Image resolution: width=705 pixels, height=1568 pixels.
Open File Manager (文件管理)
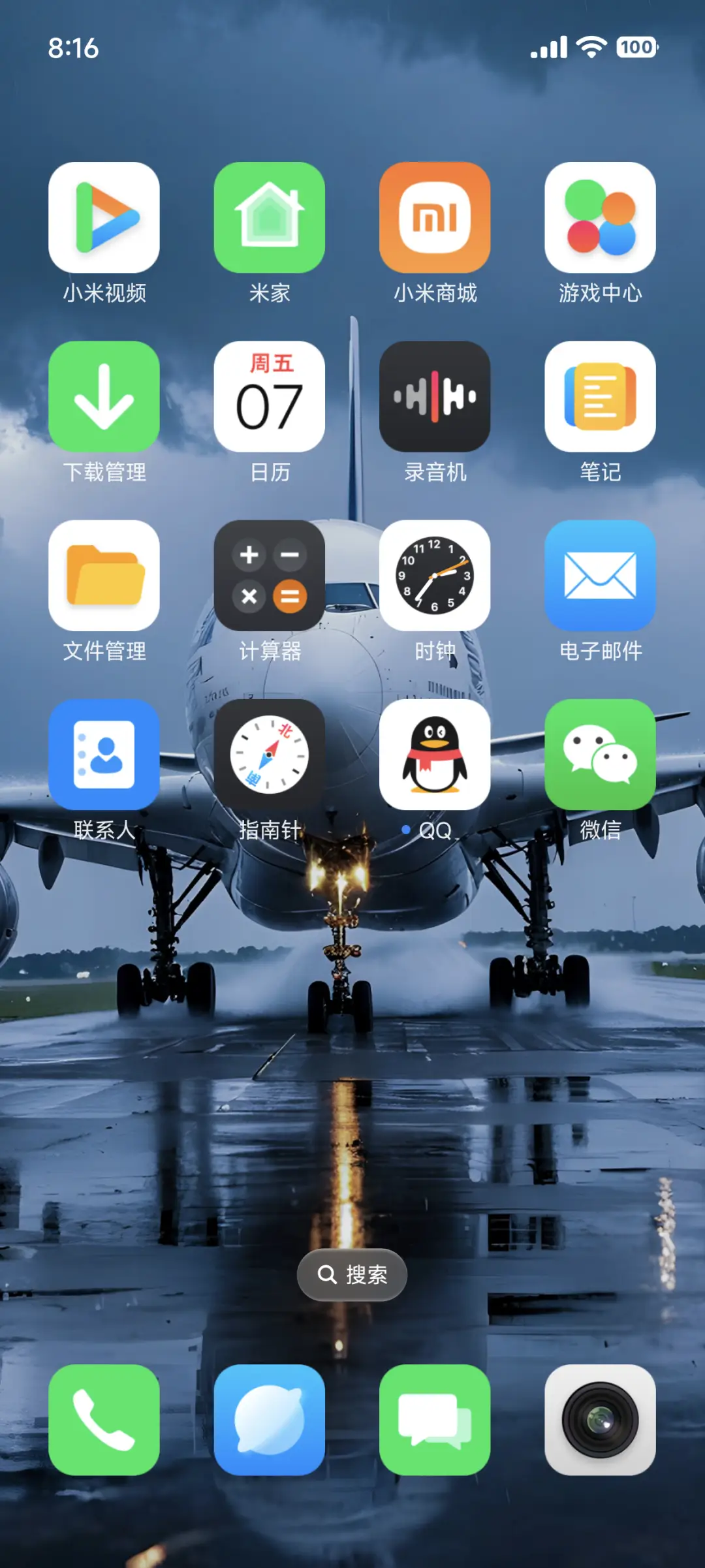point(104,576)
